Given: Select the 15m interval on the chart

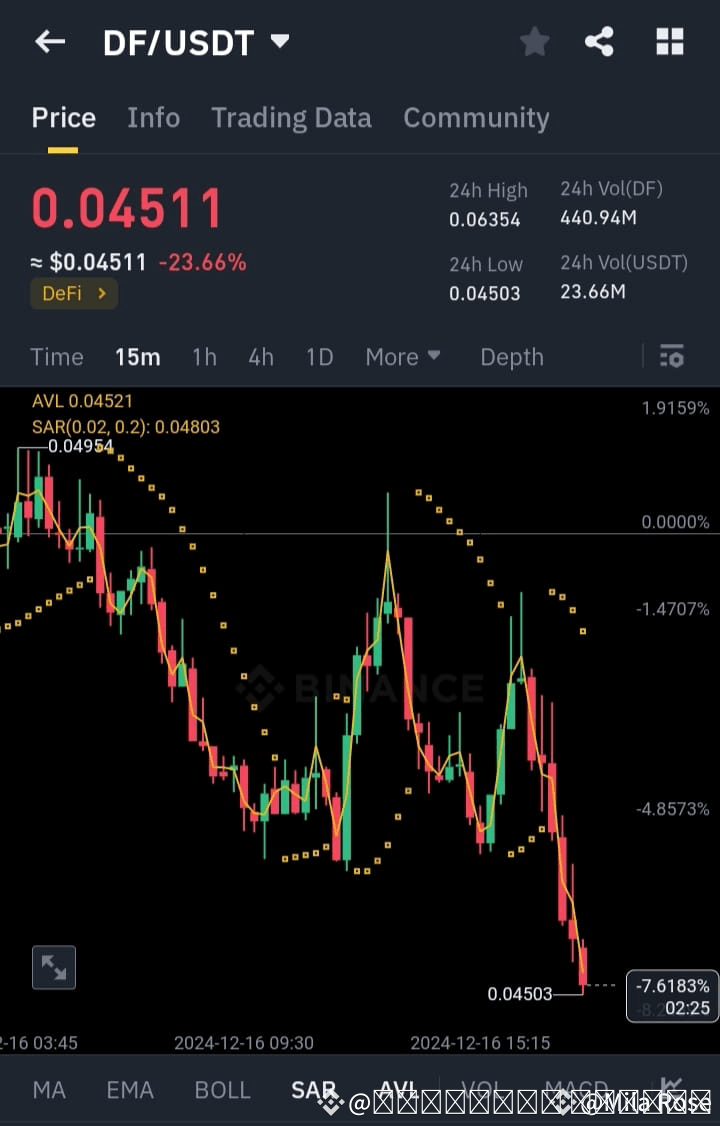Looking at the screenshot, I should pos(137,356).
